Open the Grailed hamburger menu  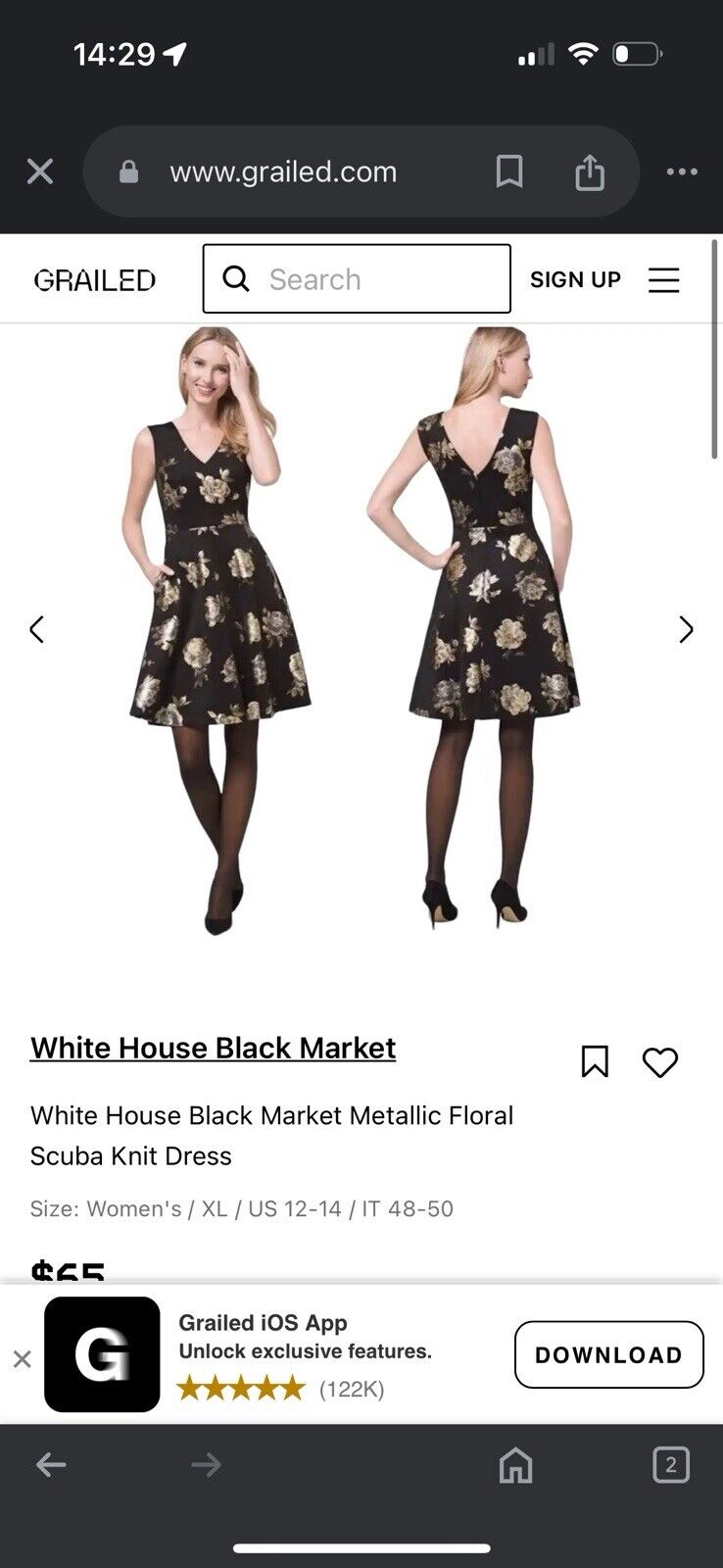pyautogui.click(x=663, y=280)
